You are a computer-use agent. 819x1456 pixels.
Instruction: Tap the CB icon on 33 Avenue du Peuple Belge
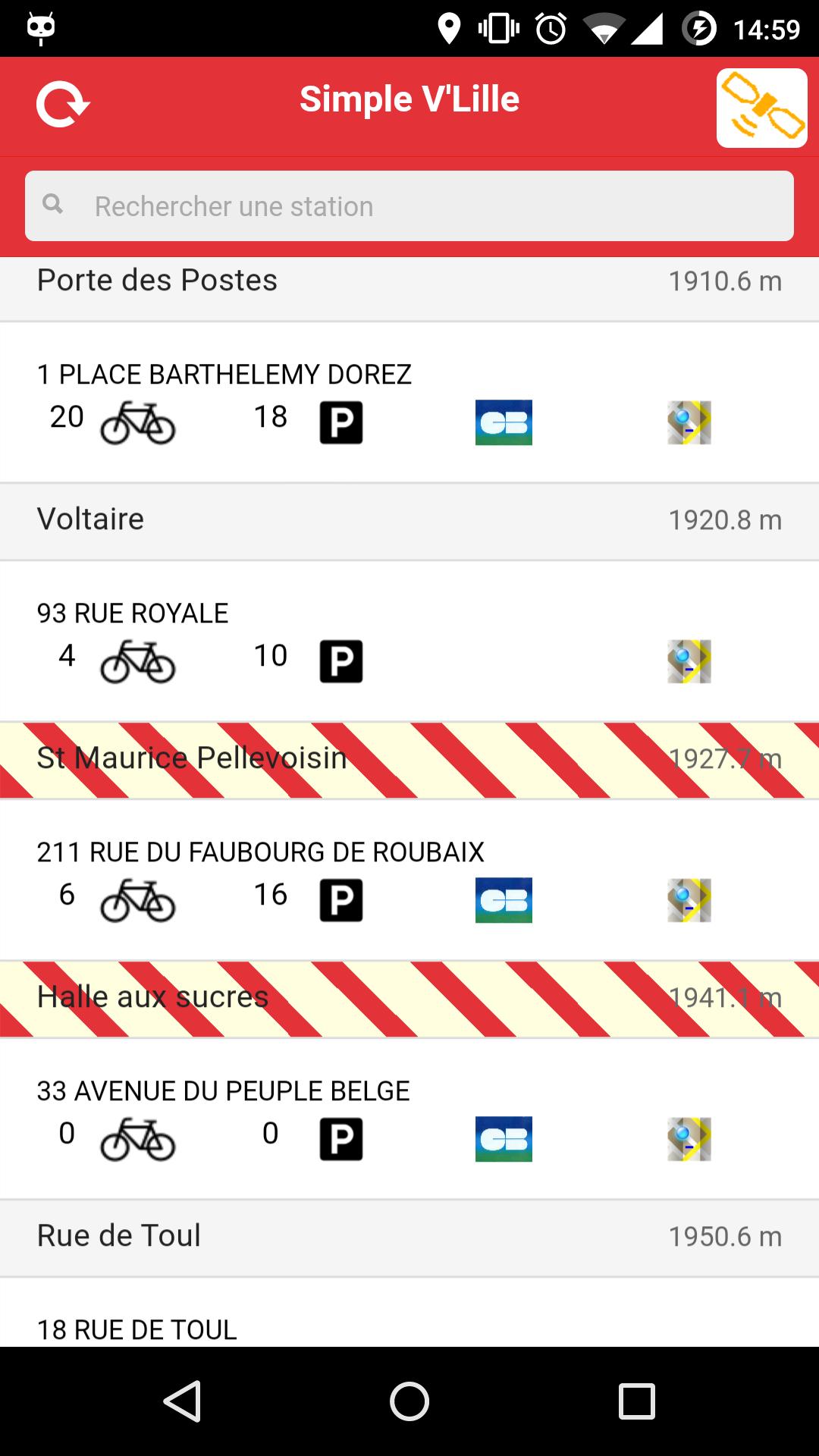click(503, 1140)
